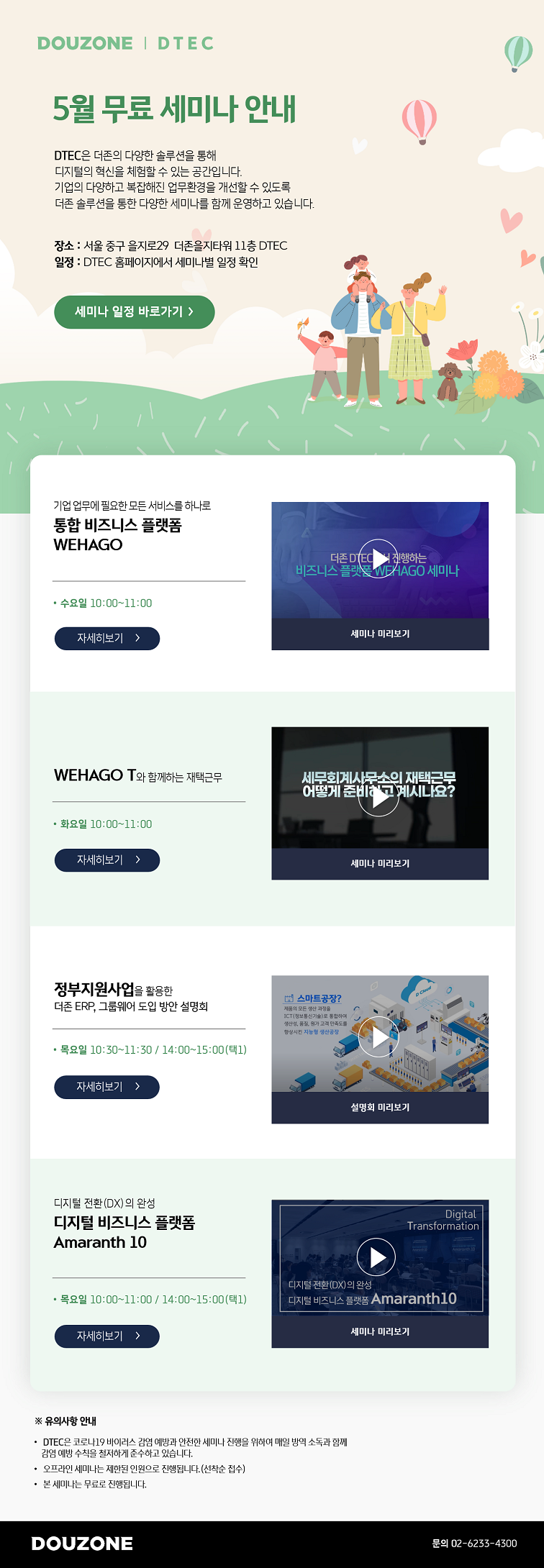Play the 세무회계사무소의 재택근무 preview video
The width and height of the screenshot is (544, 1568).
[x=378, y=796]
